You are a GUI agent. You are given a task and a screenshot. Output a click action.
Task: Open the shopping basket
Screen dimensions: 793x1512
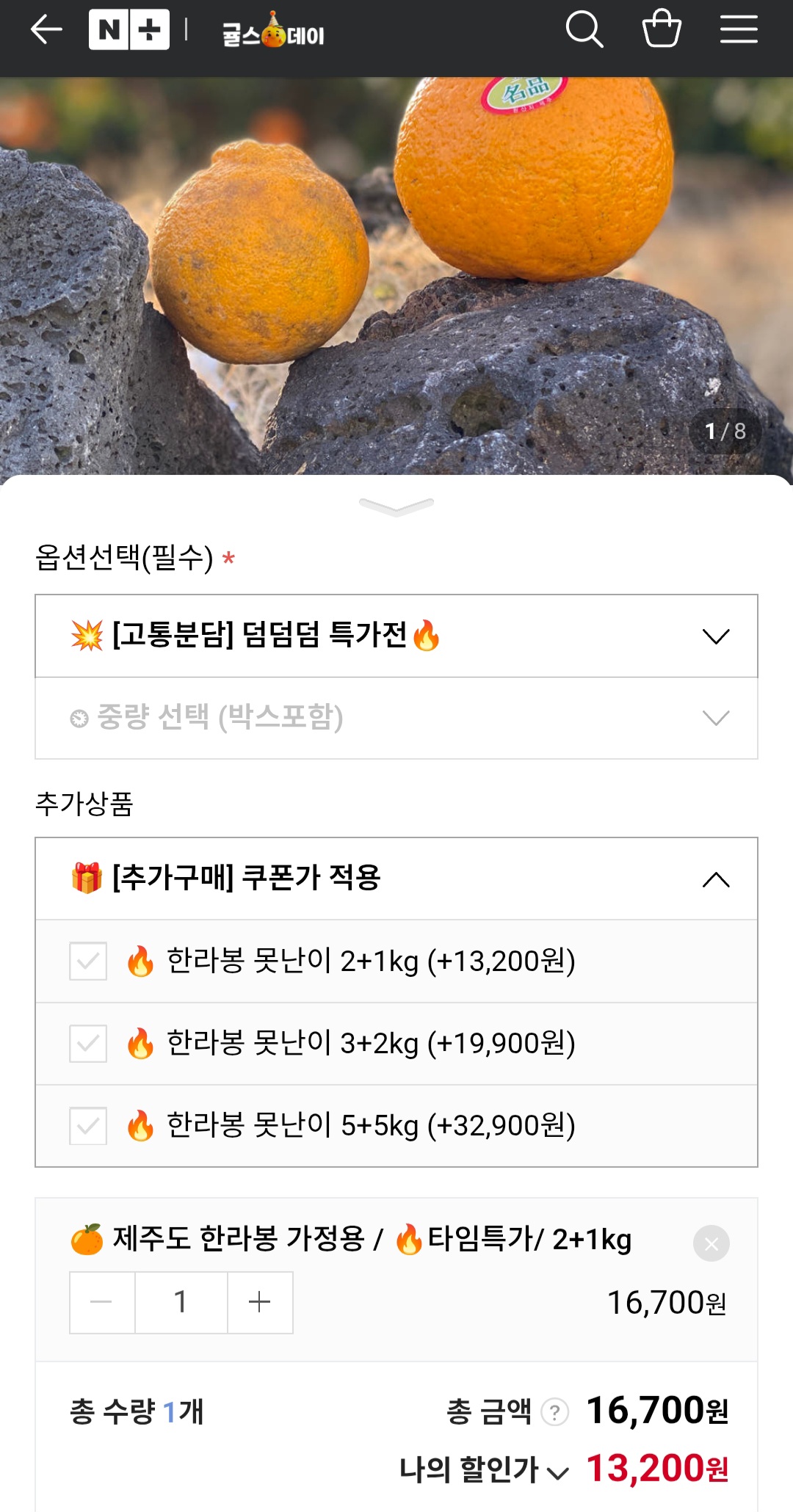[x=662, y=30]
